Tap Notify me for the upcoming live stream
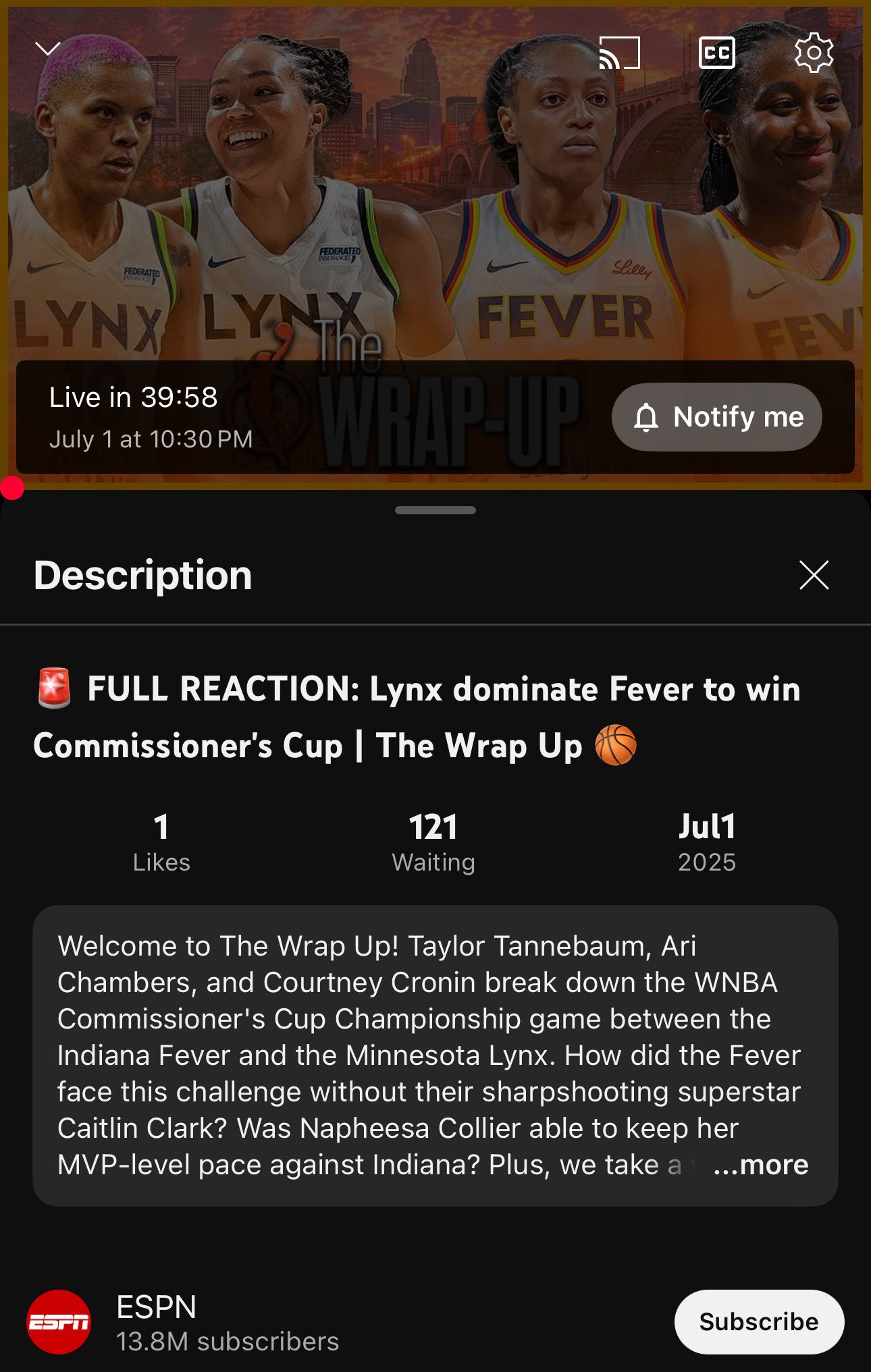The image size is (871, 1372). point(716,417)
